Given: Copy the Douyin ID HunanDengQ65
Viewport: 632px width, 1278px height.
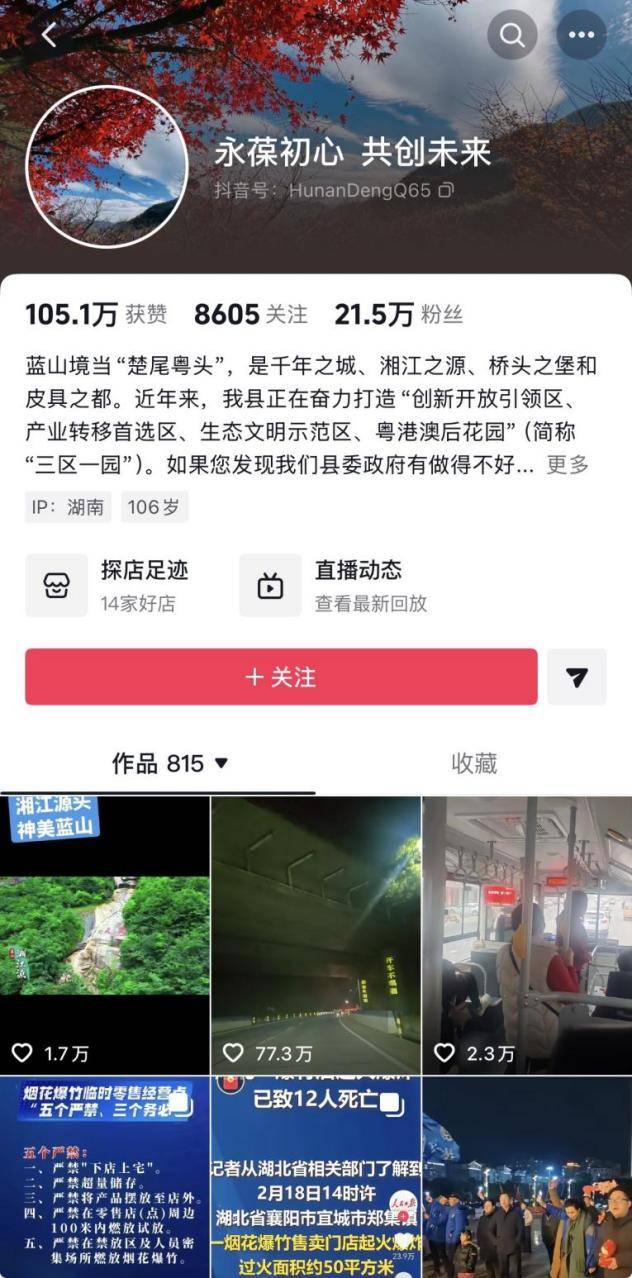Looking at the screenshot, I should pyautogui.click(x=446, y=190).
